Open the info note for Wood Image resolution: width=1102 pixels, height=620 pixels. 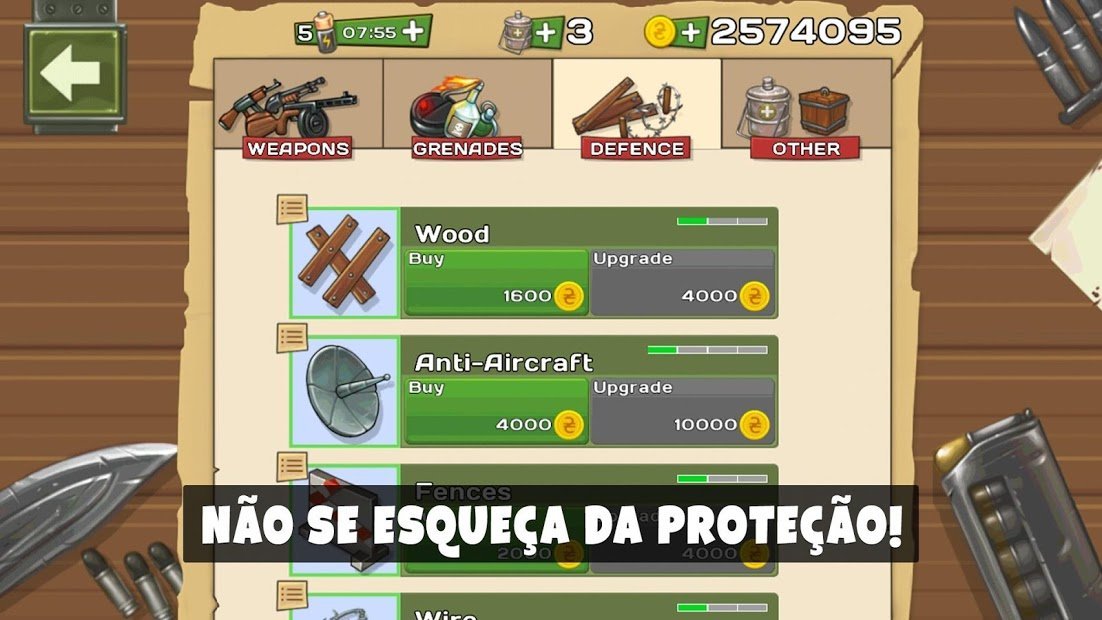291,209
